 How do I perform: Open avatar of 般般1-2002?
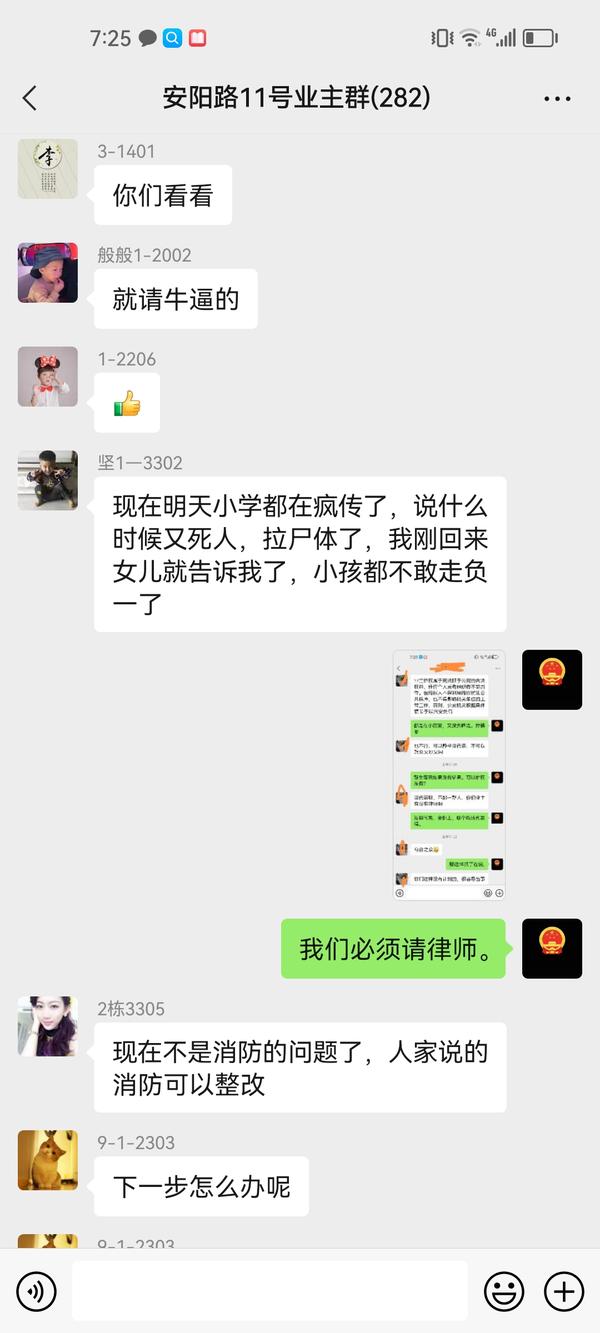pyautogui.click(x=48, y=273)
